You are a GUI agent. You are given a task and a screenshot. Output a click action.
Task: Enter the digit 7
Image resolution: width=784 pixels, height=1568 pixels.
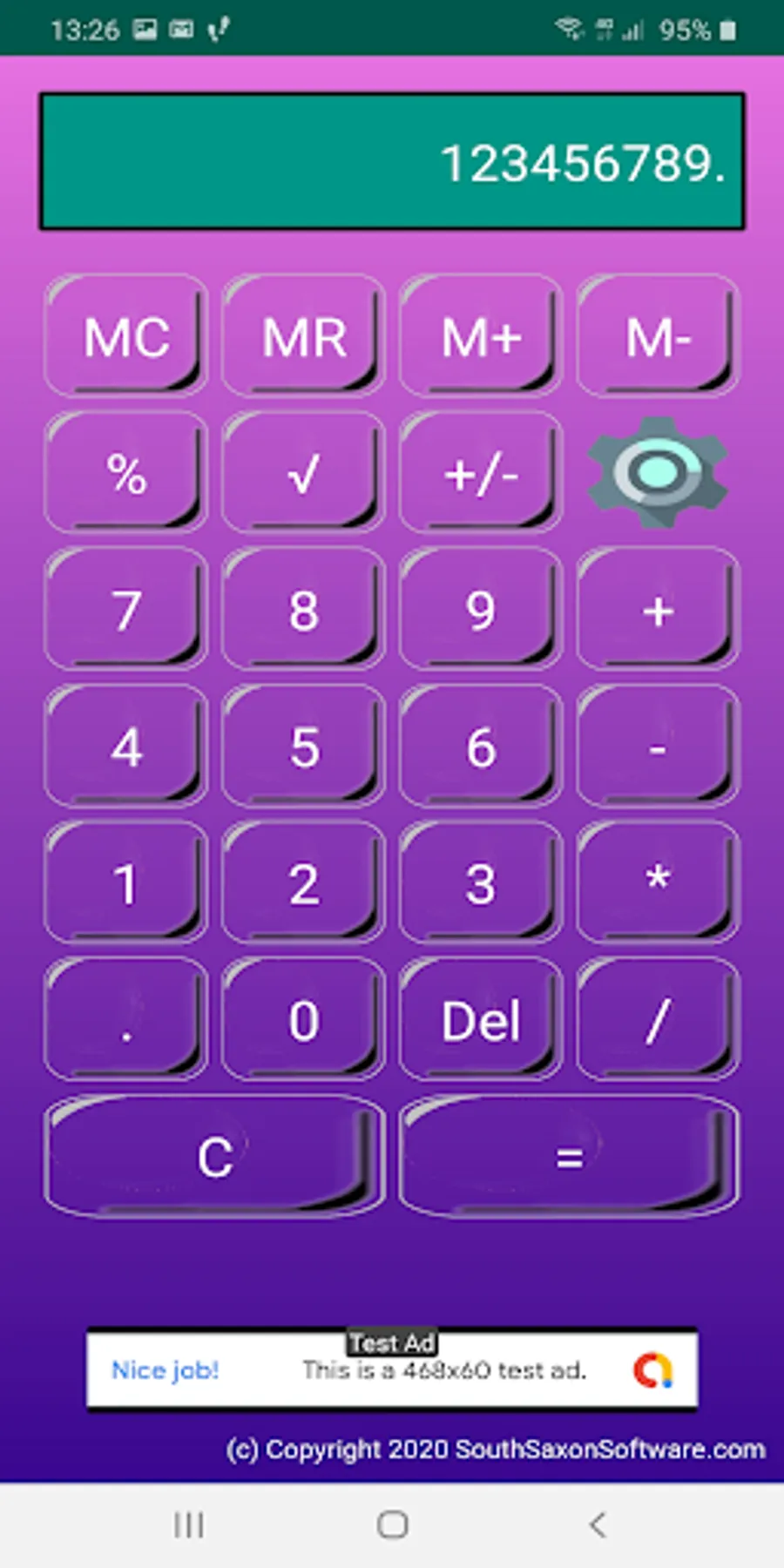click(x=126, y=609)
